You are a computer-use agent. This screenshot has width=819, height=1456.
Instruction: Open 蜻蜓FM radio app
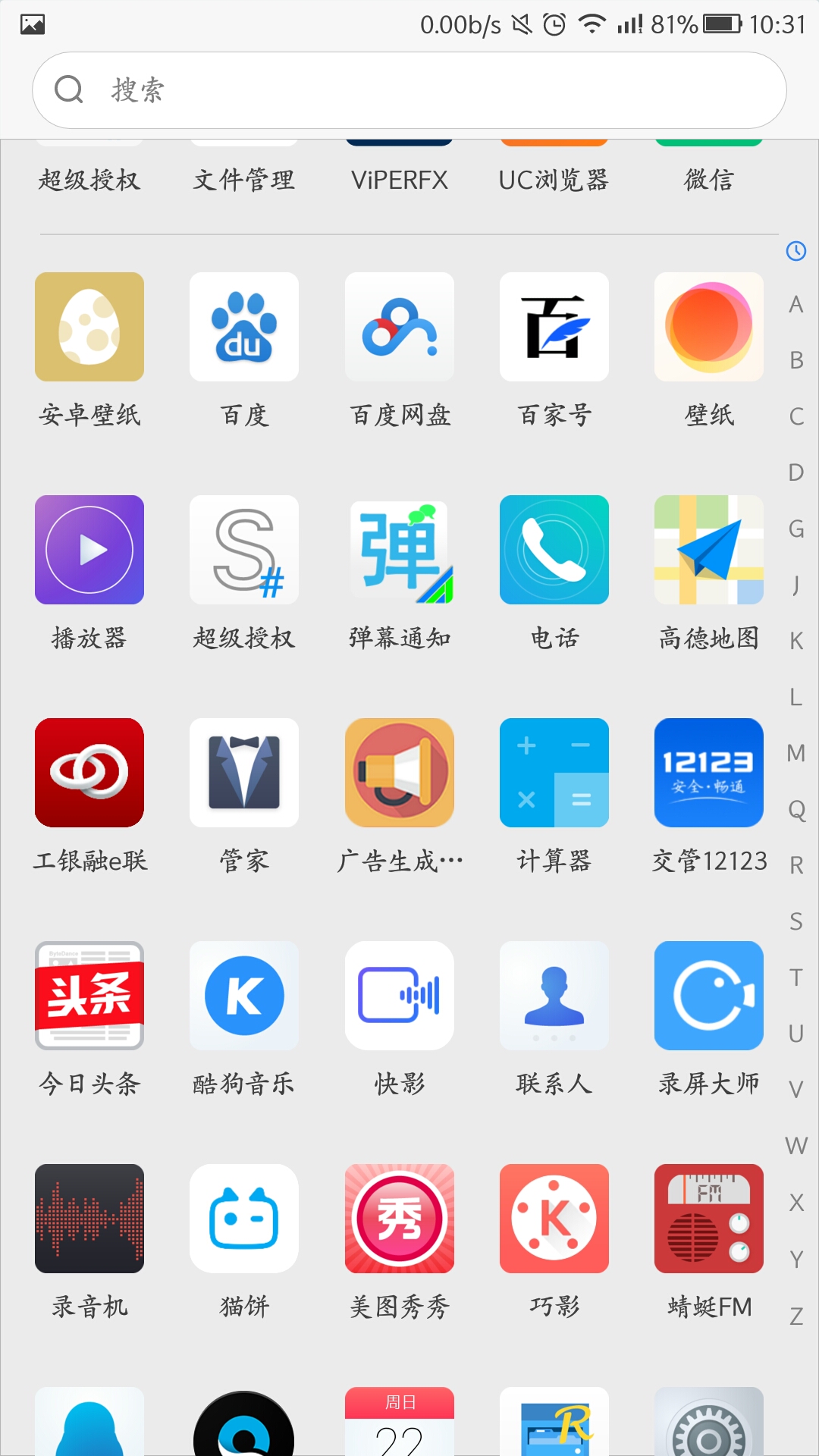tap(708, 1219)
